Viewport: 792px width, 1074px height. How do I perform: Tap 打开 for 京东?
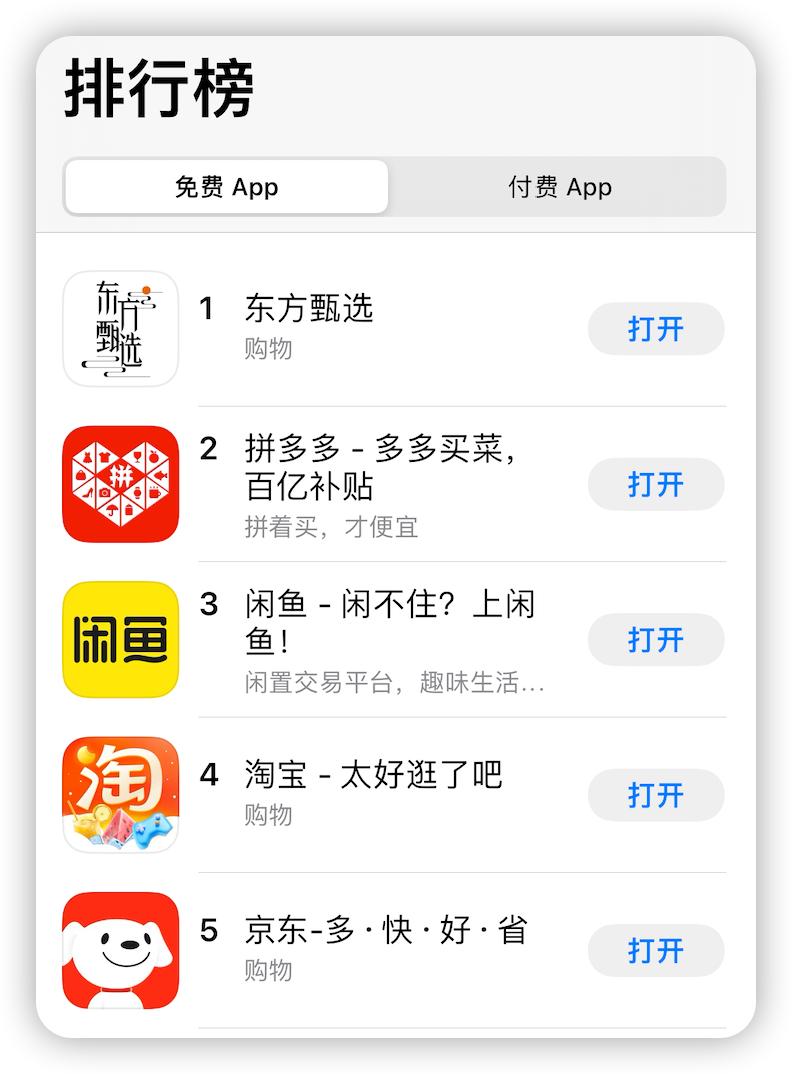(x=655, y=951)
